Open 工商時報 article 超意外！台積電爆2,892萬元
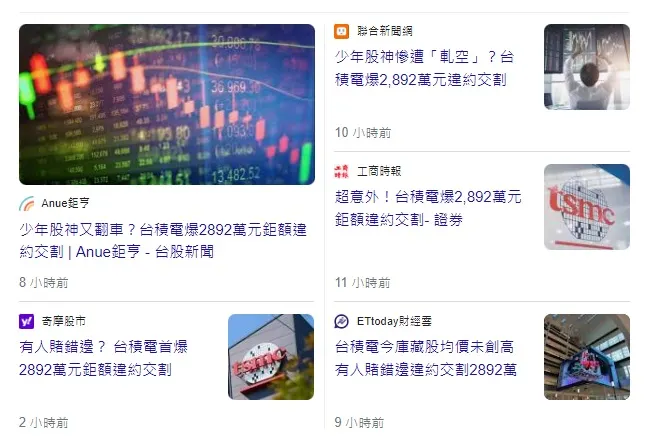 [x=428, y=208]
